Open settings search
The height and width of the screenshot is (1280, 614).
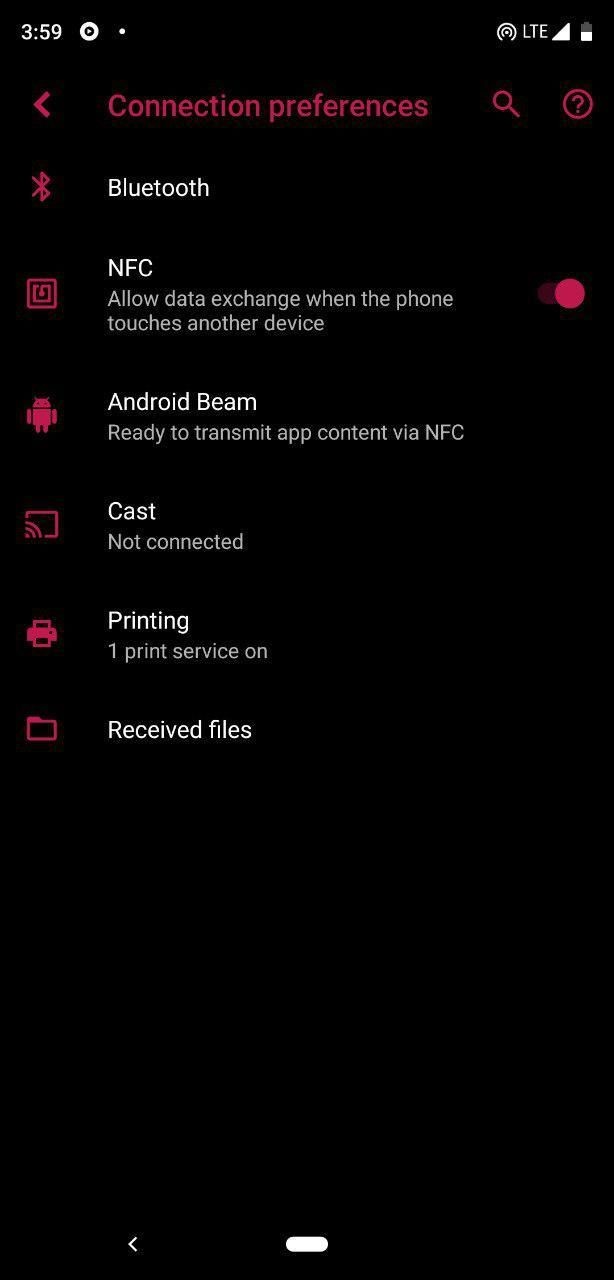click(506, 104)
